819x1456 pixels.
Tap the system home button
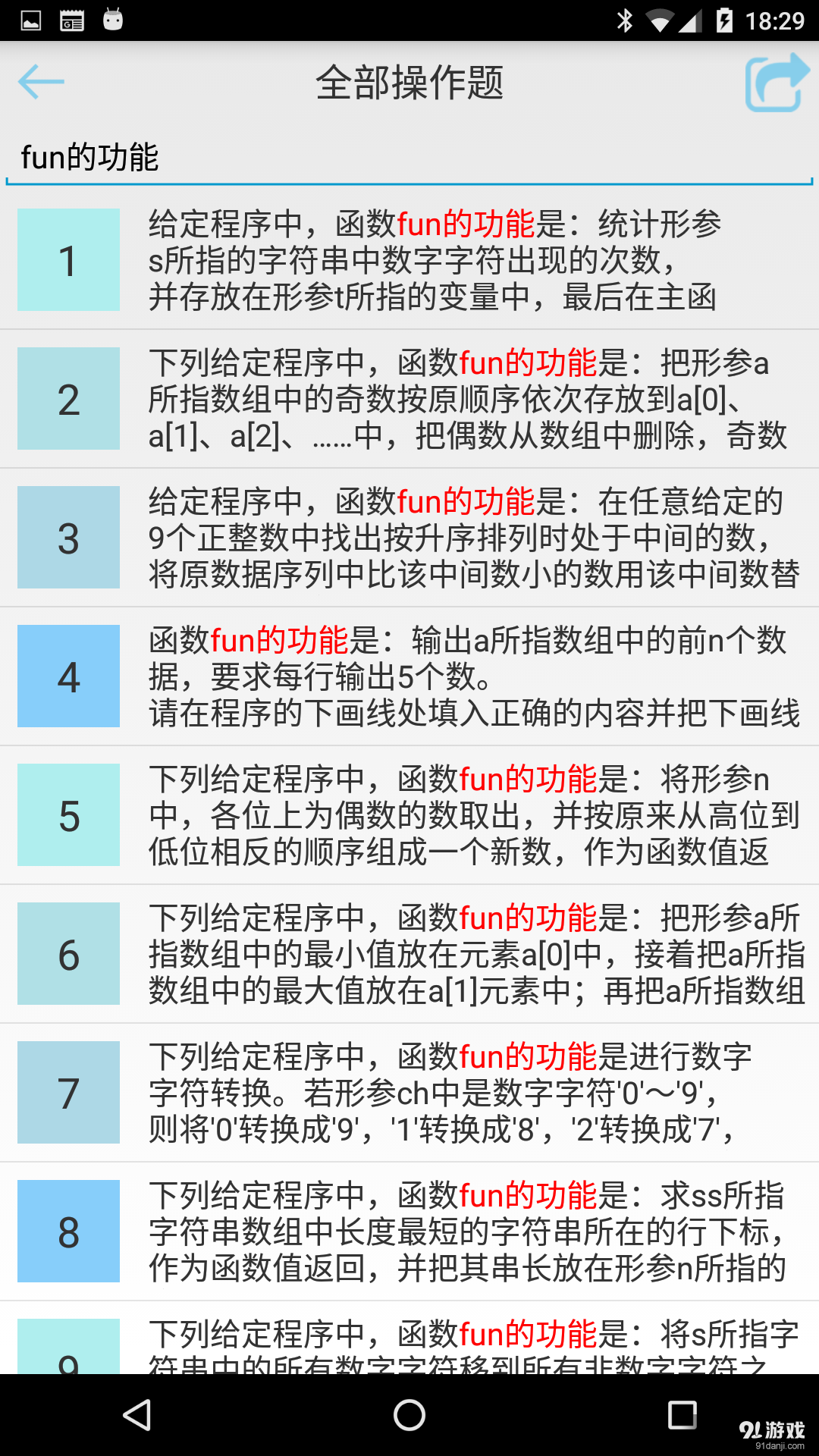(x=409, y=1415)
